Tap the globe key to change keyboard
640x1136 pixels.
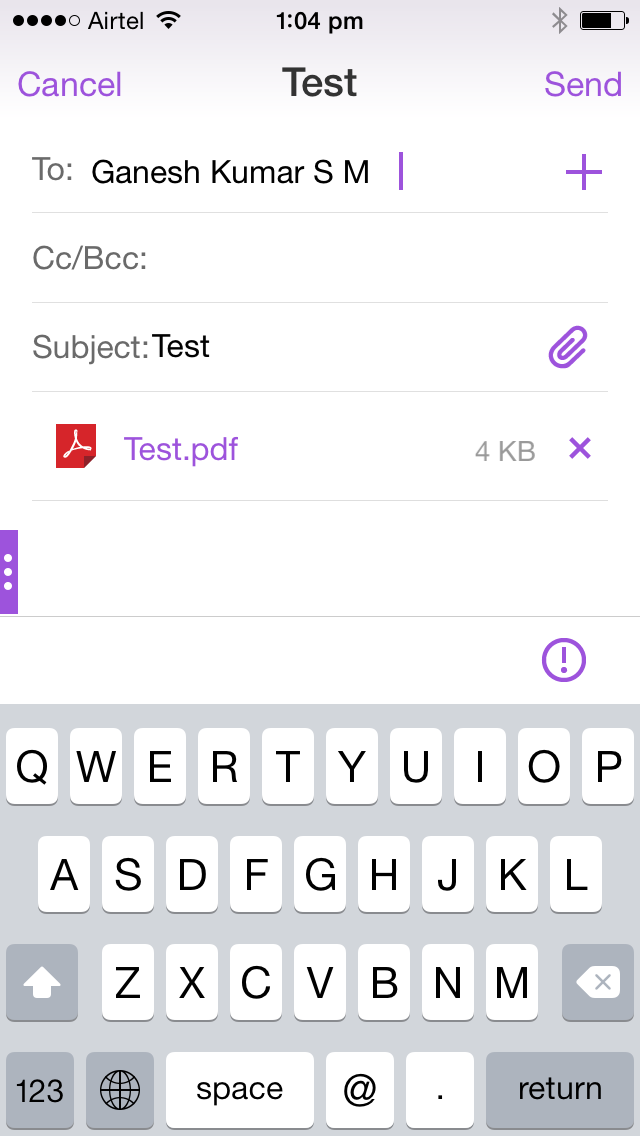120,1089
